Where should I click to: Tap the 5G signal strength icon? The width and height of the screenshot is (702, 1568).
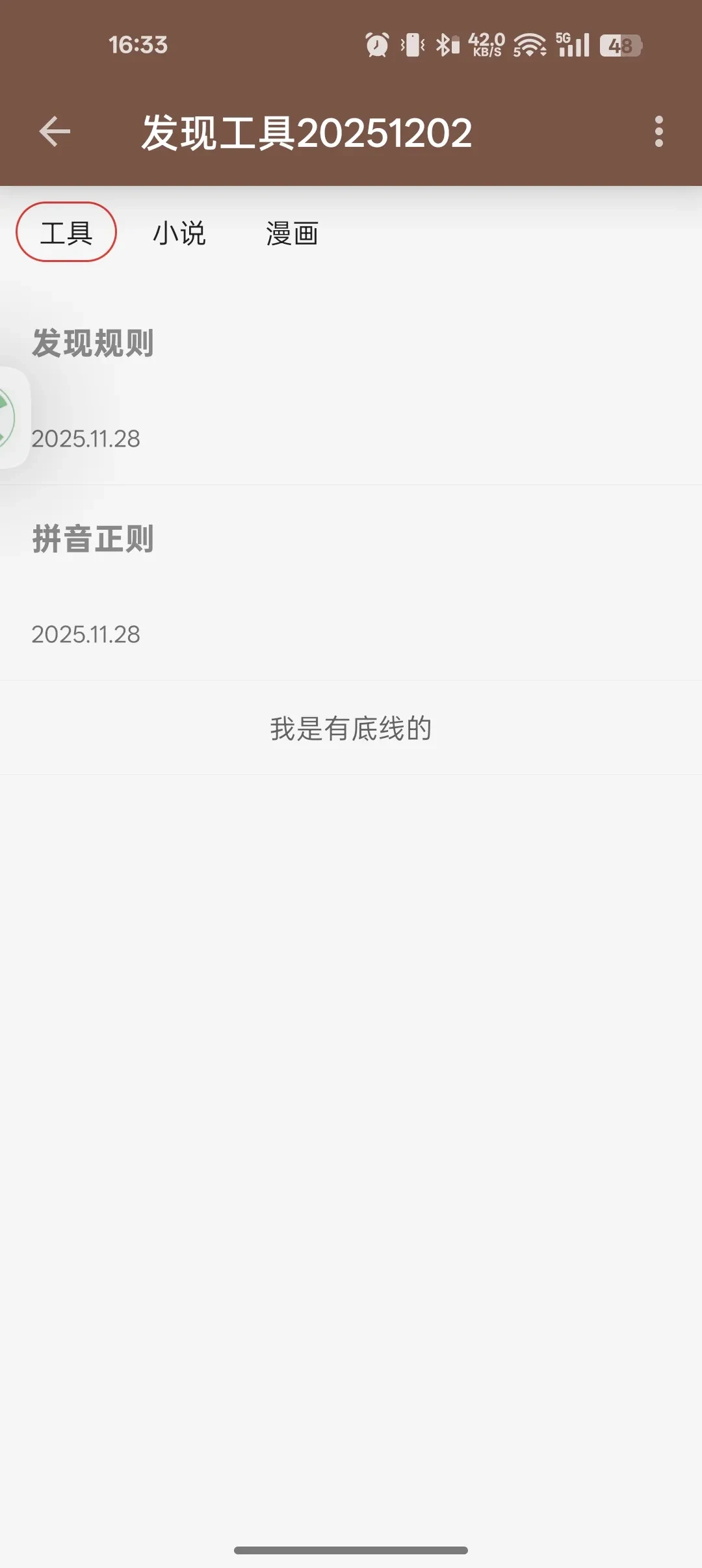tap(572, 44)
